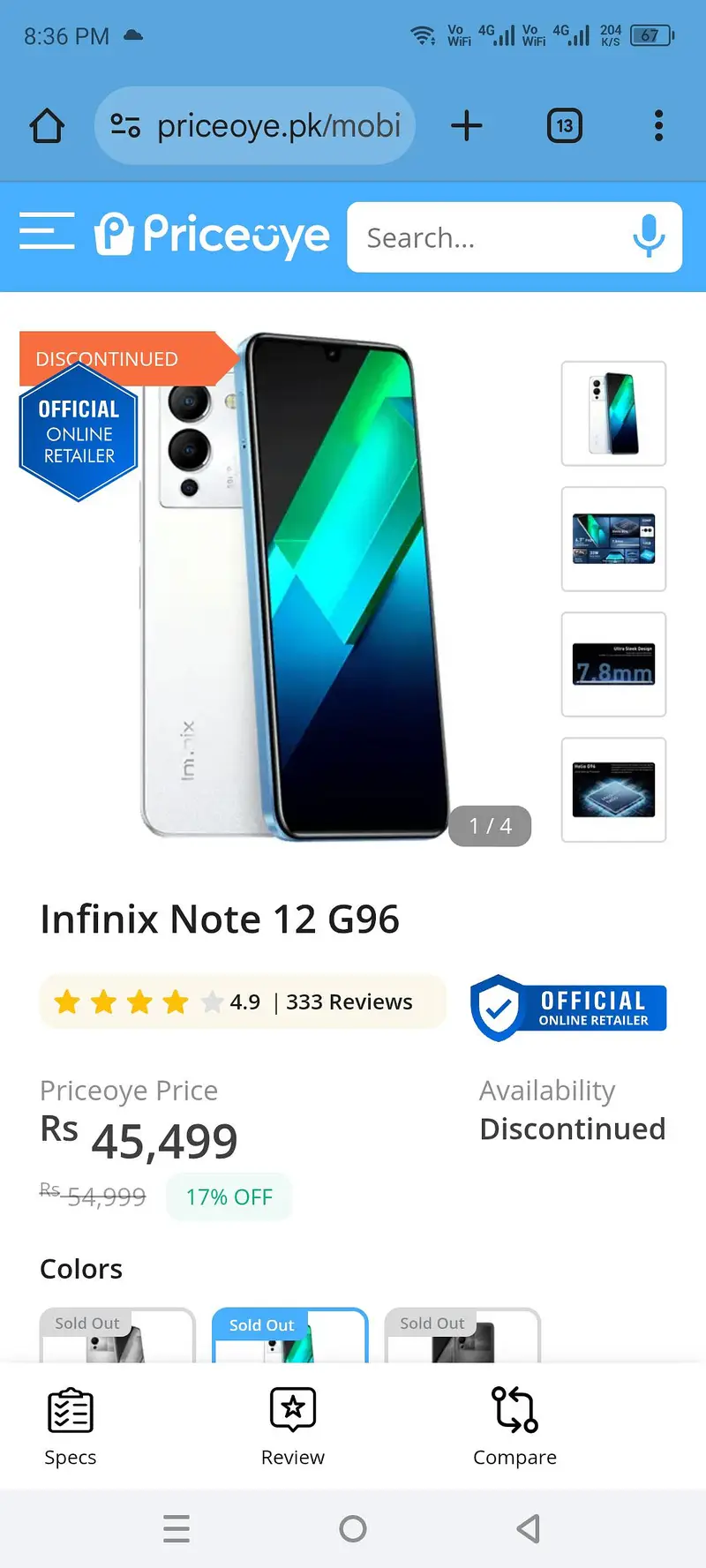Open the Priceoye hamburger menu
Viewport: 706px width, 1568px height.
click(46, 232)
